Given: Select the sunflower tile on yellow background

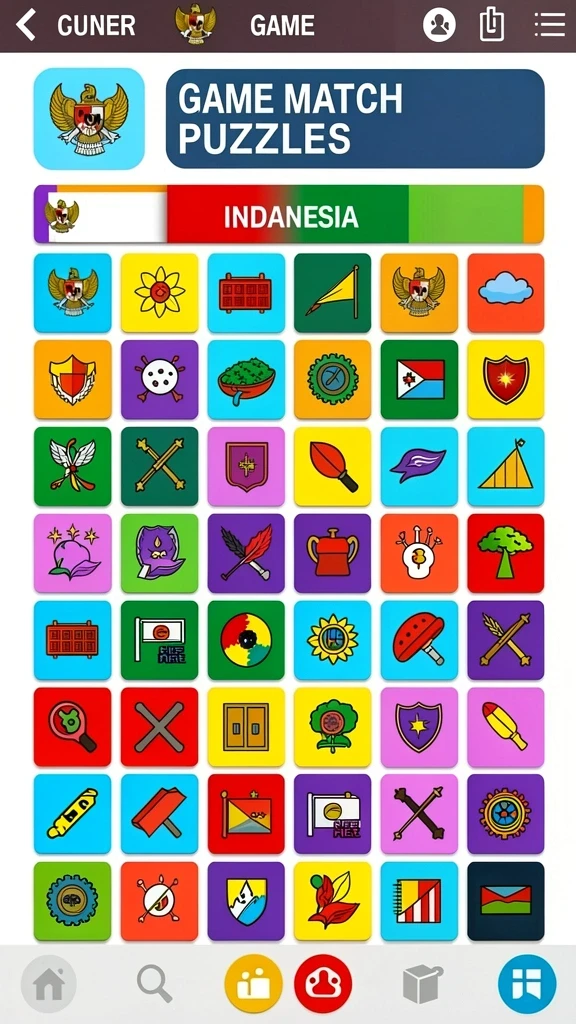Looking at the screenshot, I should click(159, 293).
